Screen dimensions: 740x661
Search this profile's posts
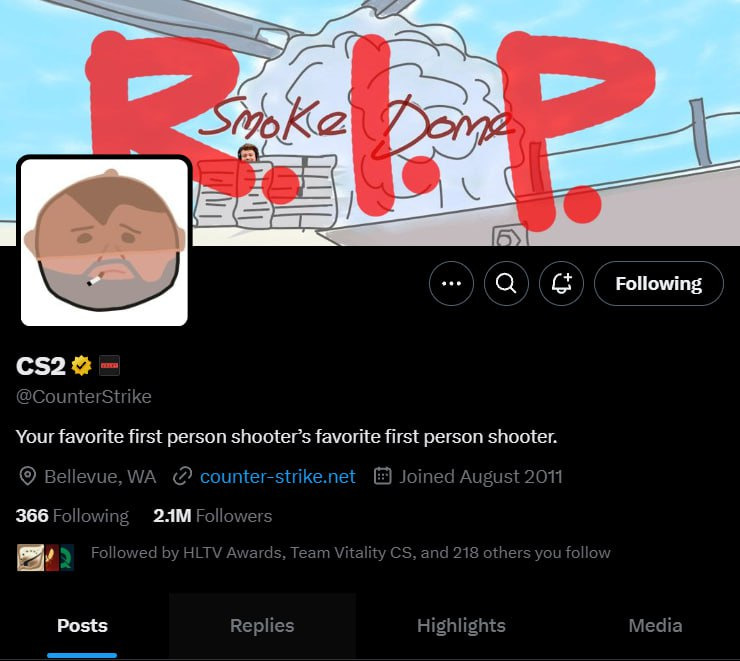click(x=506, y=284)
